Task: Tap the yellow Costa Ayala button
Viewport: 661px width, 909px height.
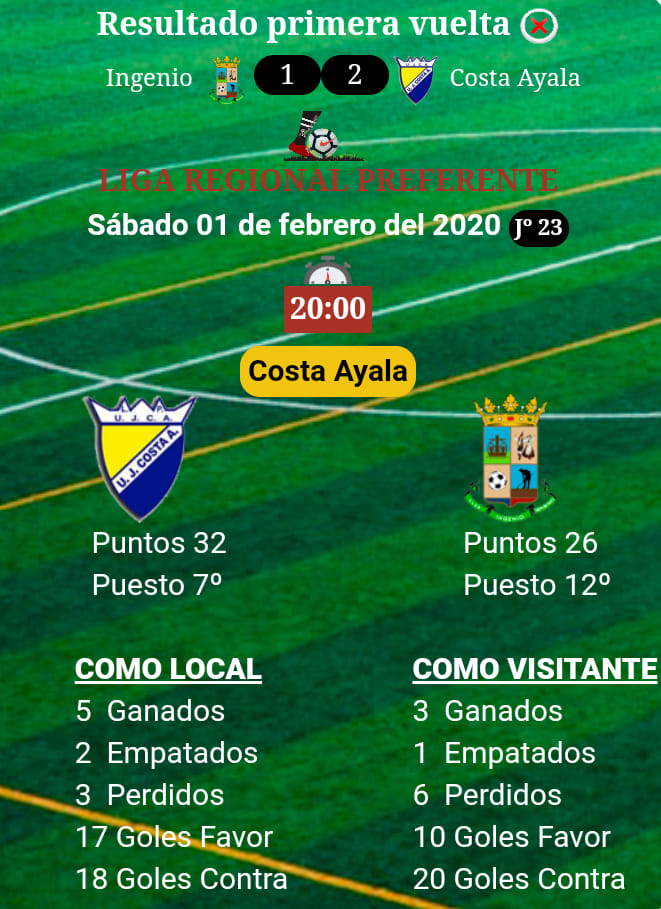Action: [x=328, y=372]
